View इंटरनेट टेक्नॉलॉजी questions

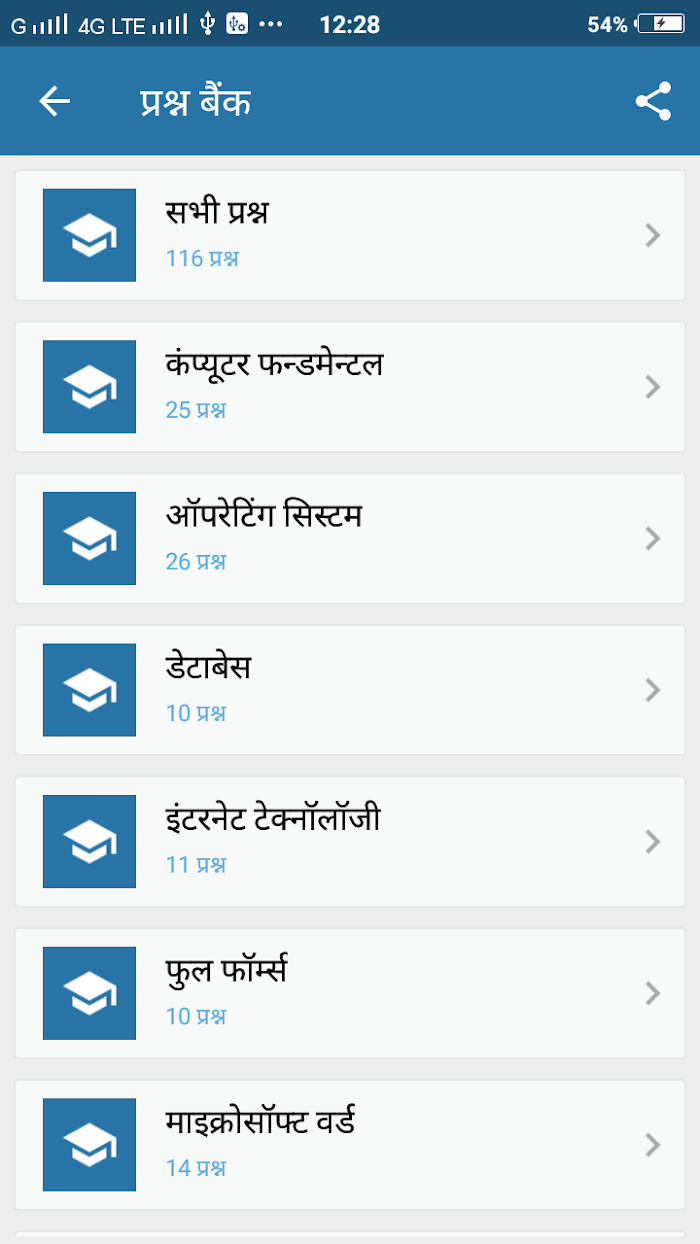[x=350, y=842]
